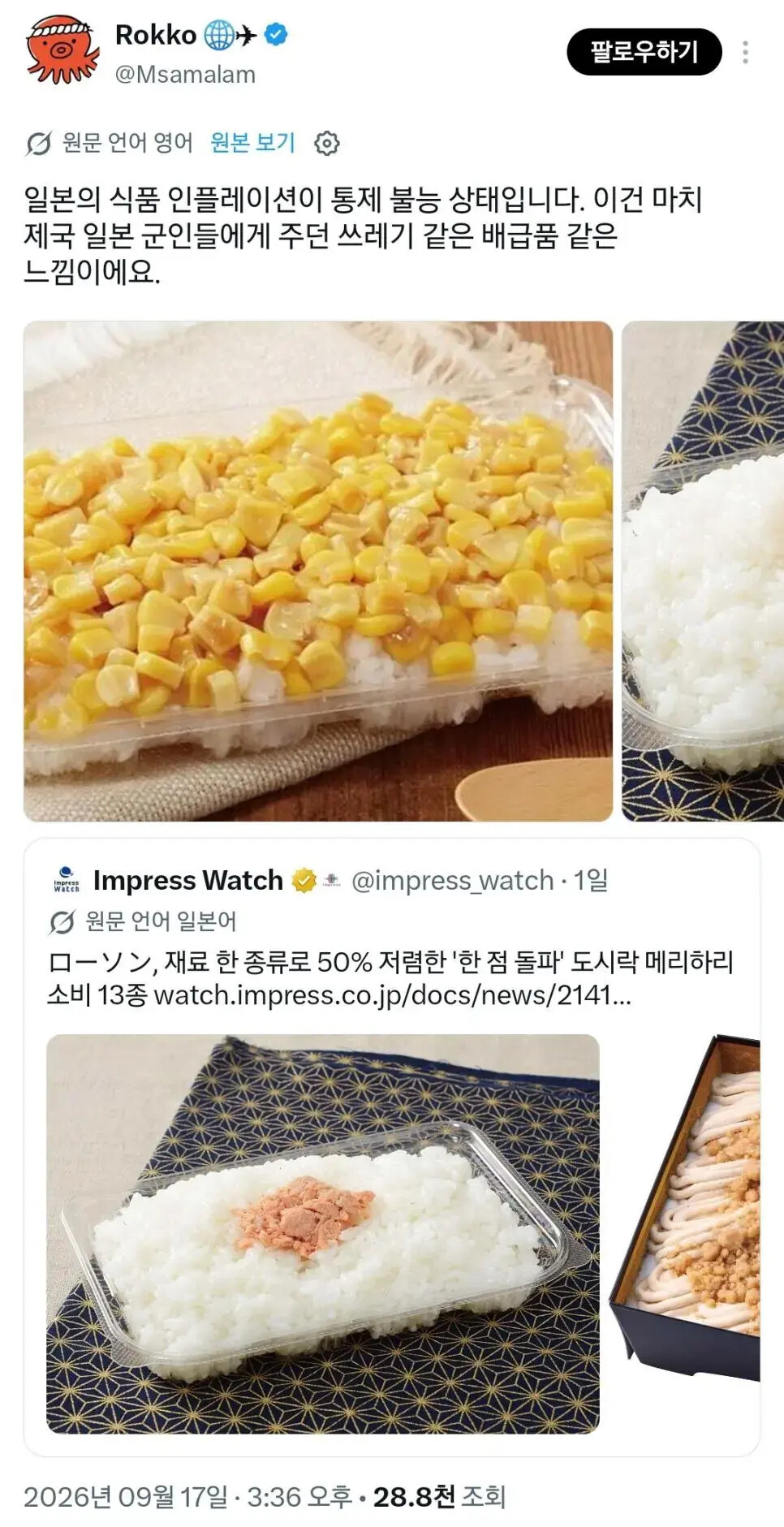The width and height of the screenshot is (784, 1527).
Task: Open the plain white rice photo
Action: 703,572
